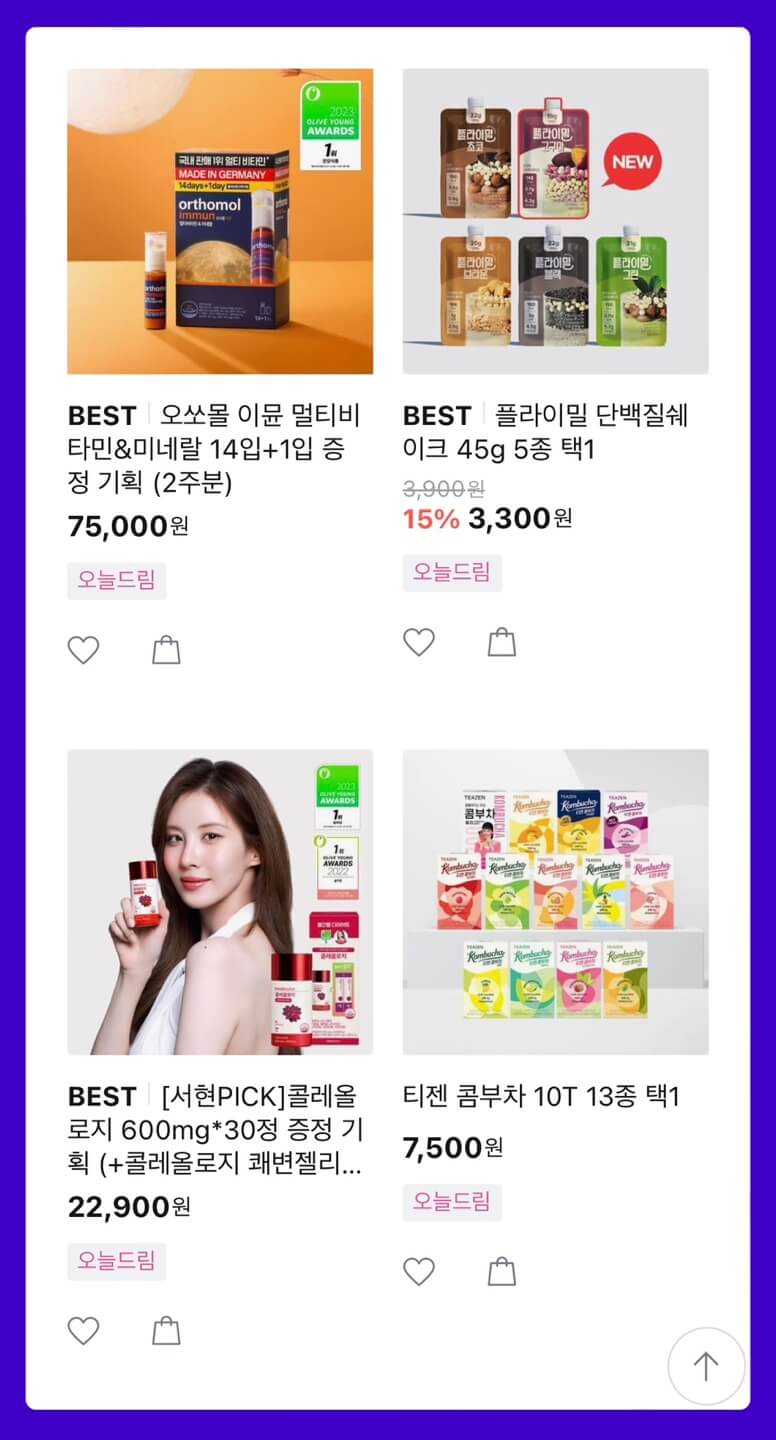Screen dimensions: 776x1440
Task: Tap the 오늘드림 tag below 플라이밀 shake
Action: [453, 573]
